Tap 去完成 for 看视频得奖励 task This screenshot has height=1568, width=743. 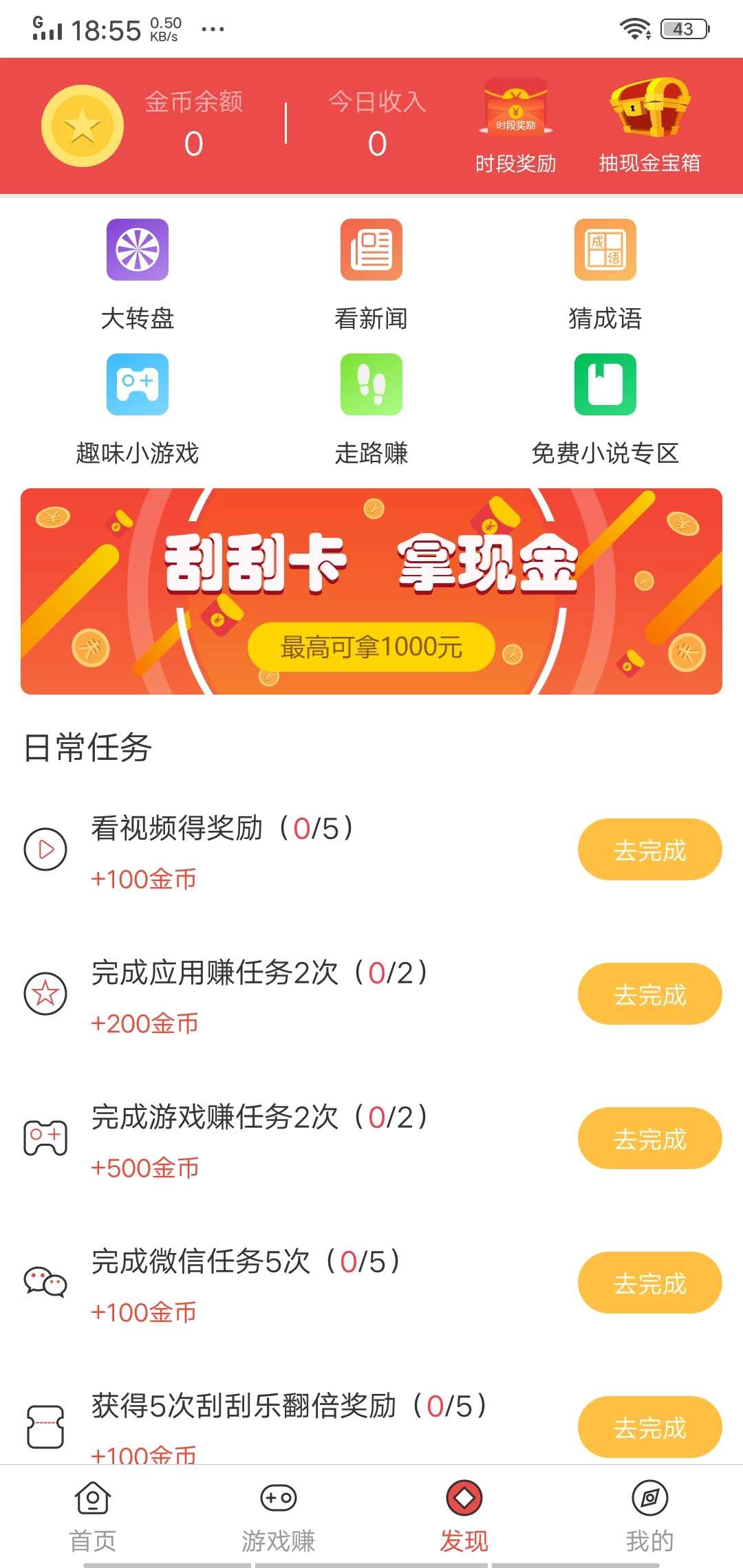point(649,850)
